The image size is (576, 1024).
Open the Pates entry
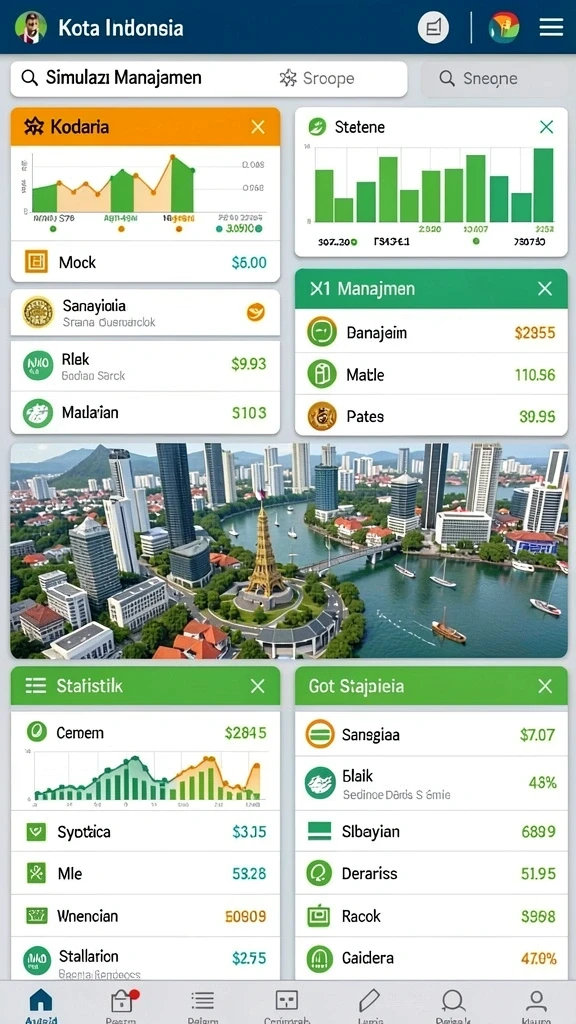click(x=431, y=416)
